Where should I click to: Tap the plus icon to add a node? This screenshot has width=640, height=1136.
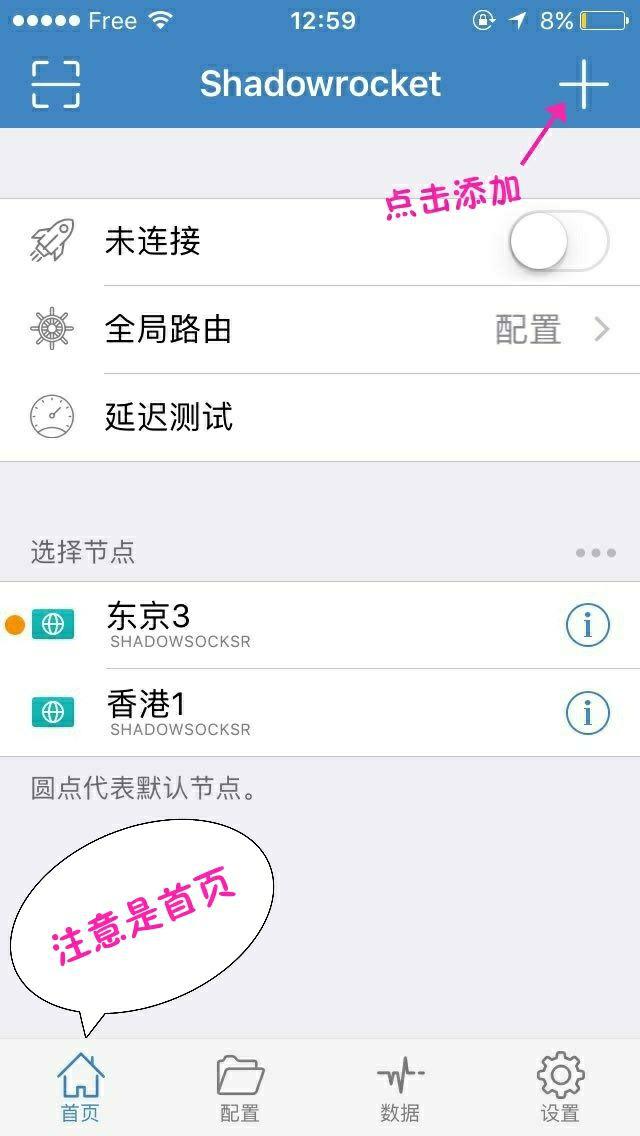[x=583, y=84]
